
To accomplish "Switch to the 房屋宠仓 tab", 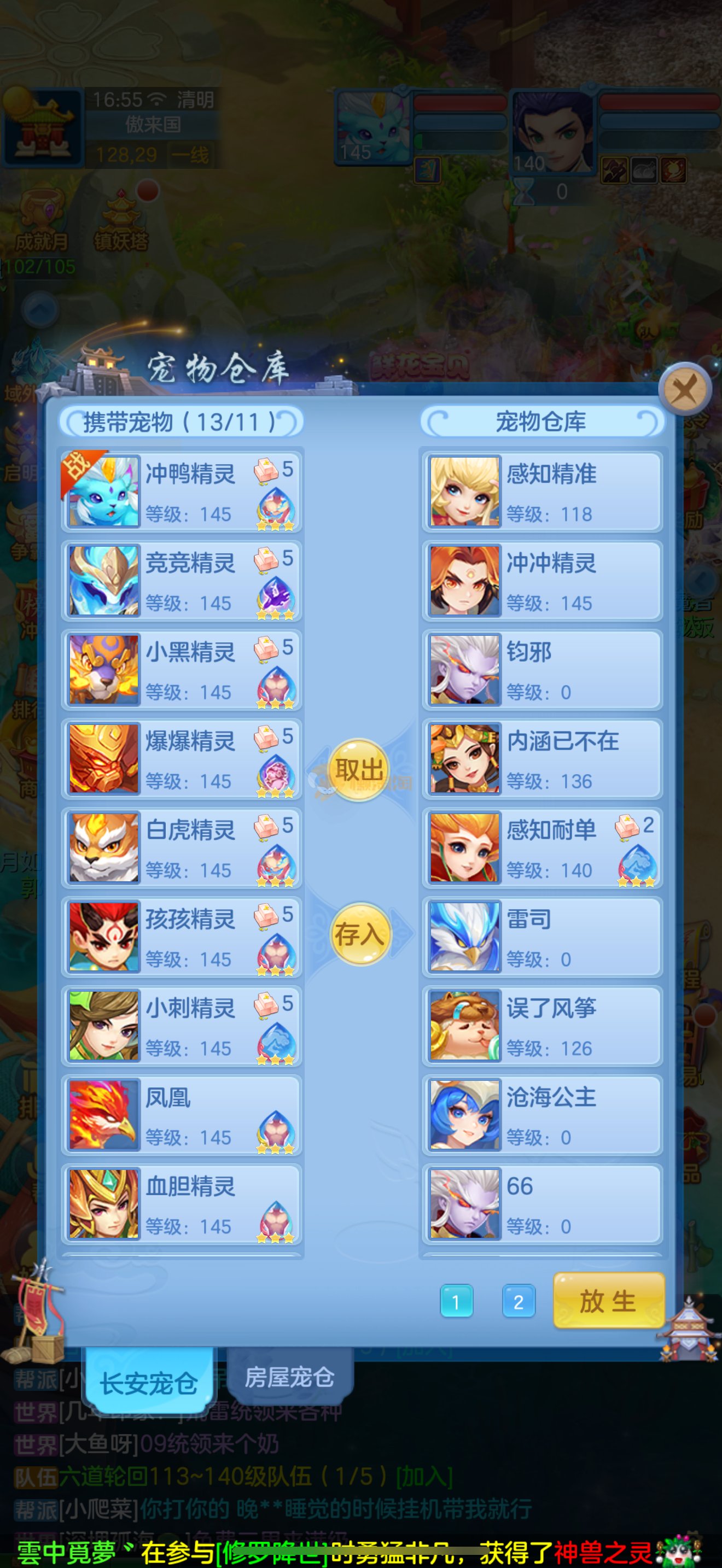I will (289, 1377).
